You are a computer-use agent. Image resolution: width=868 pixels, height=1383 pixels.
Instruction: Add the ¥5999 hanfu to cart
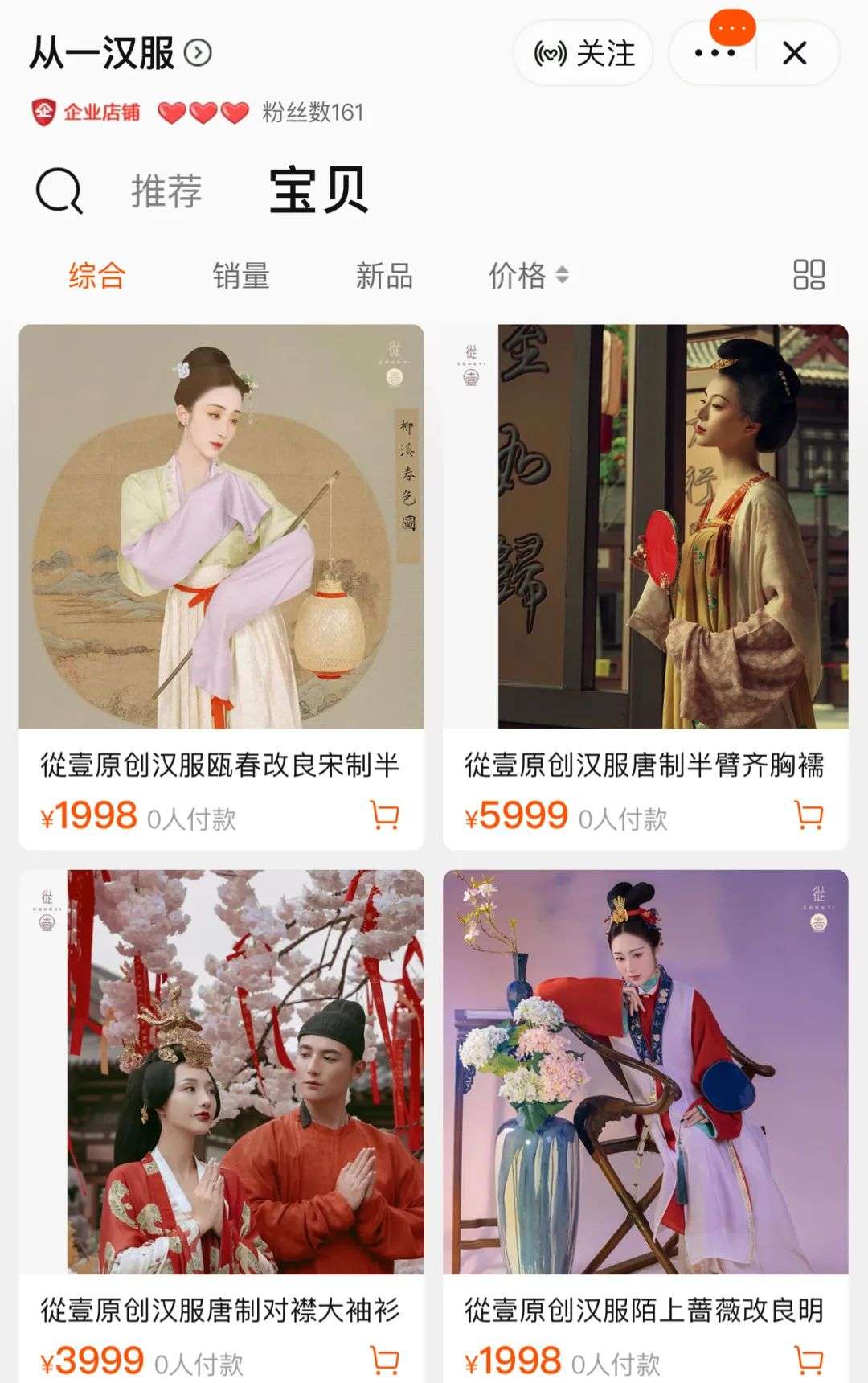(x=809, y=815)
